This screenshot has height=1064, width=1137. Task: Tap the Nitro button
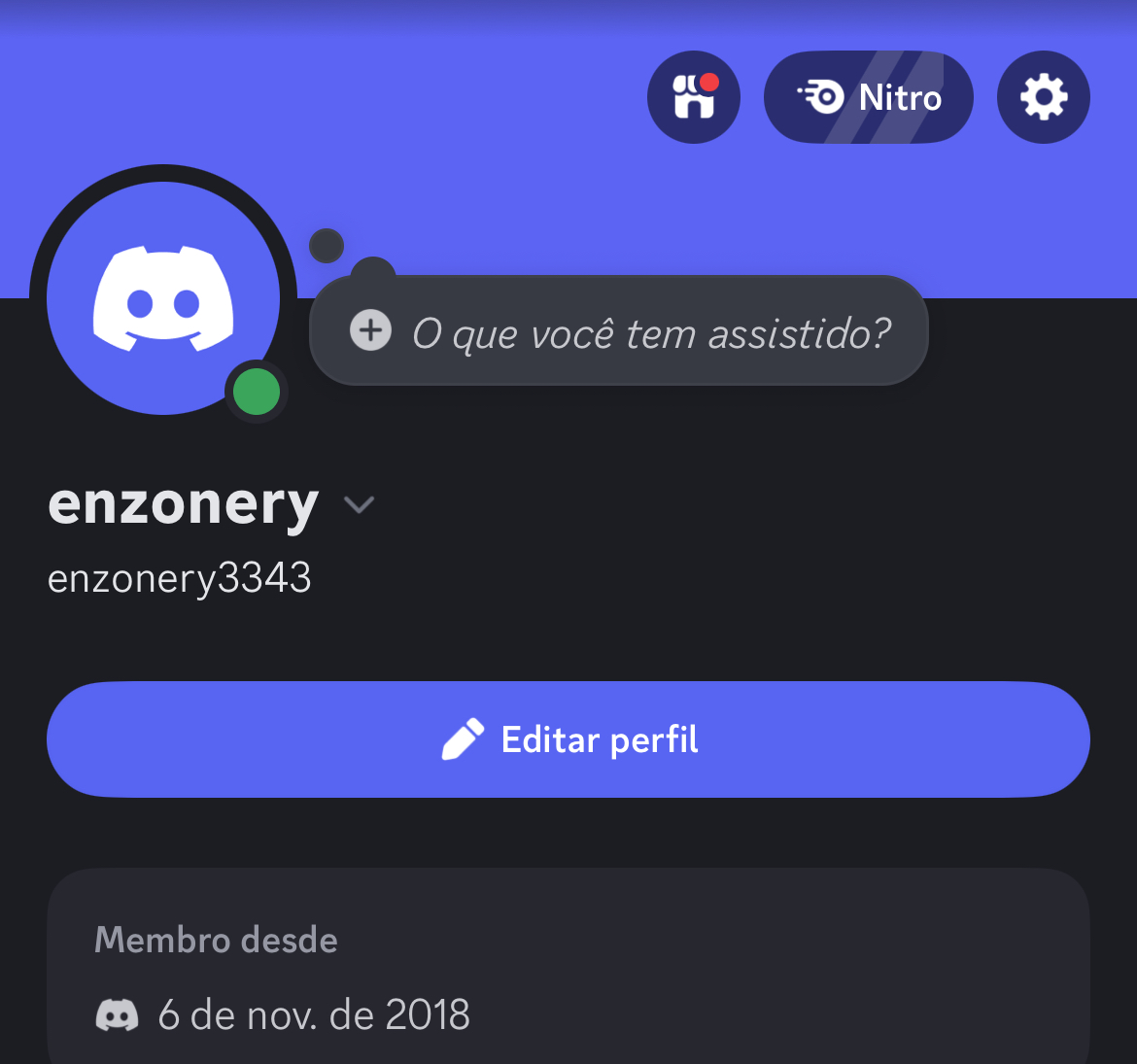[869, 97]
